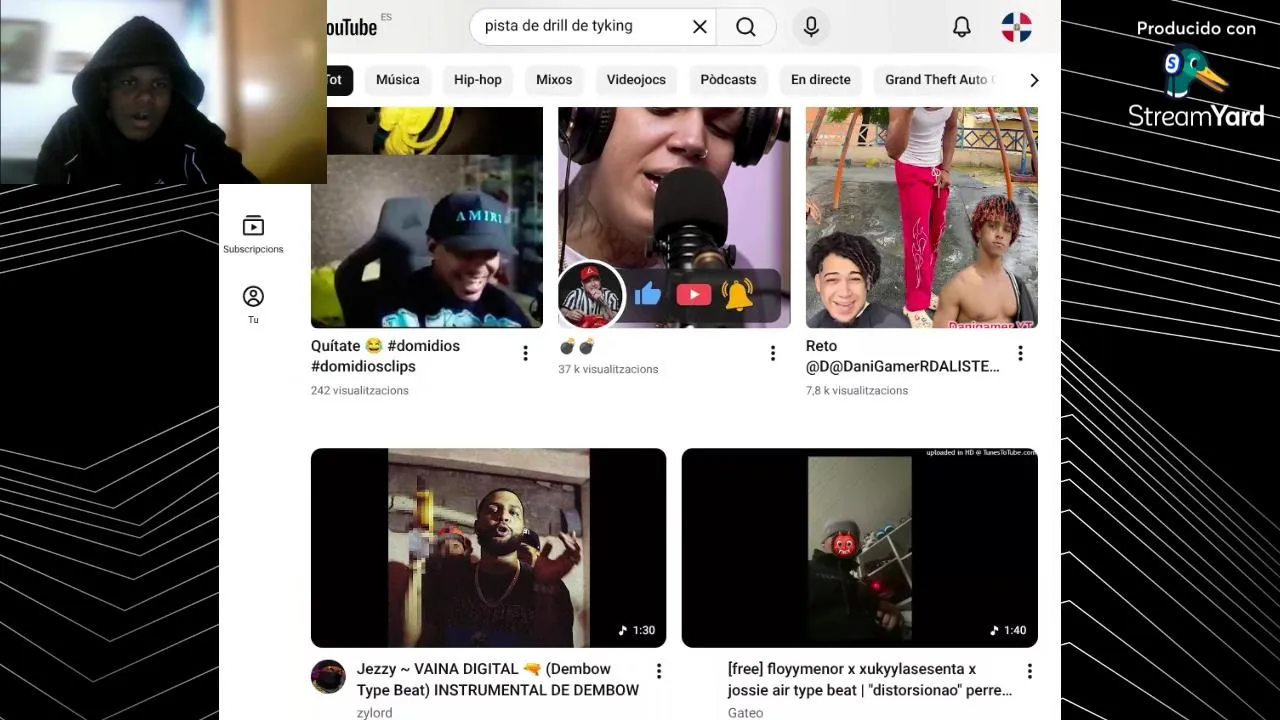Screen dimensions: 1280x720
Task: Run search with the magnifier button
Action: [x=746, y=27]
